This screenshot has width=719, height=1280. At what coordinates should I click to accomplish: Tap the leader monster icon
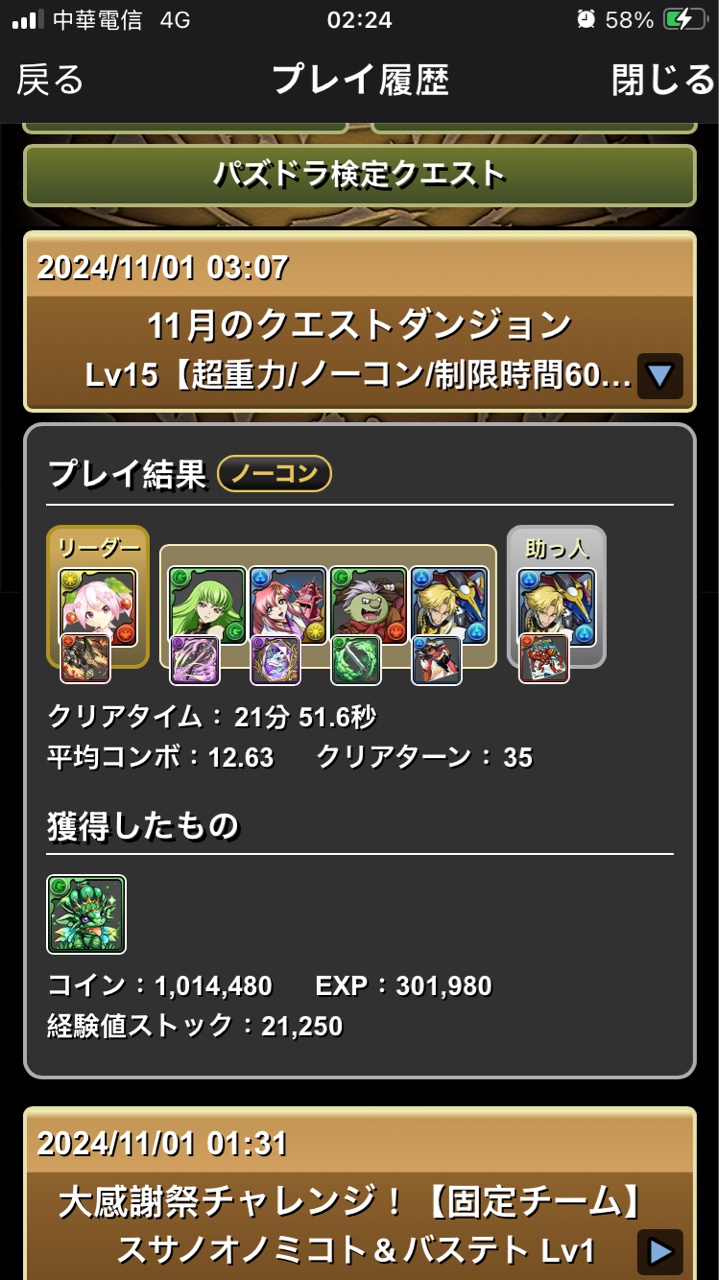tap(97, 605)
